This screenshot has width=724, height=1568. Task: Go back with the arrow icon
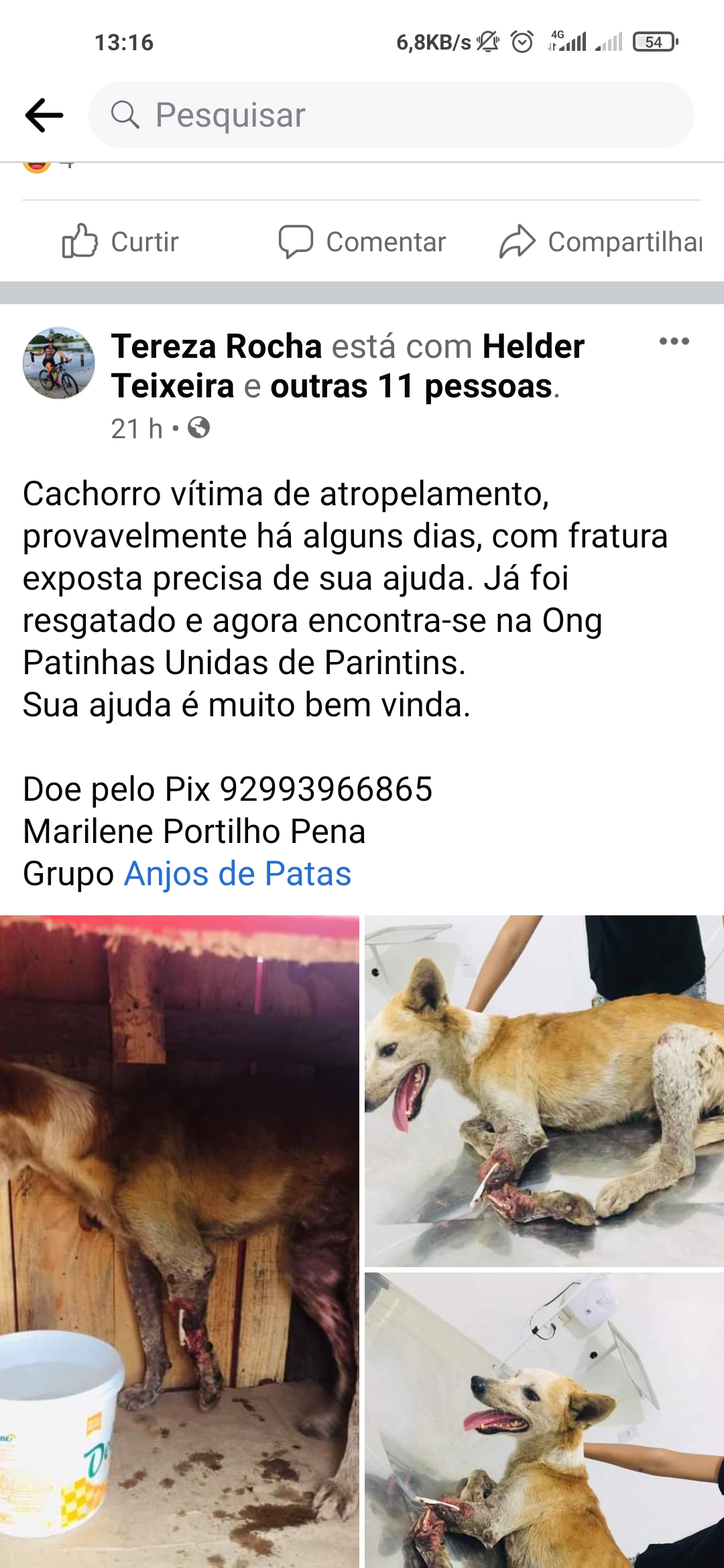click(x=44, y=115)
